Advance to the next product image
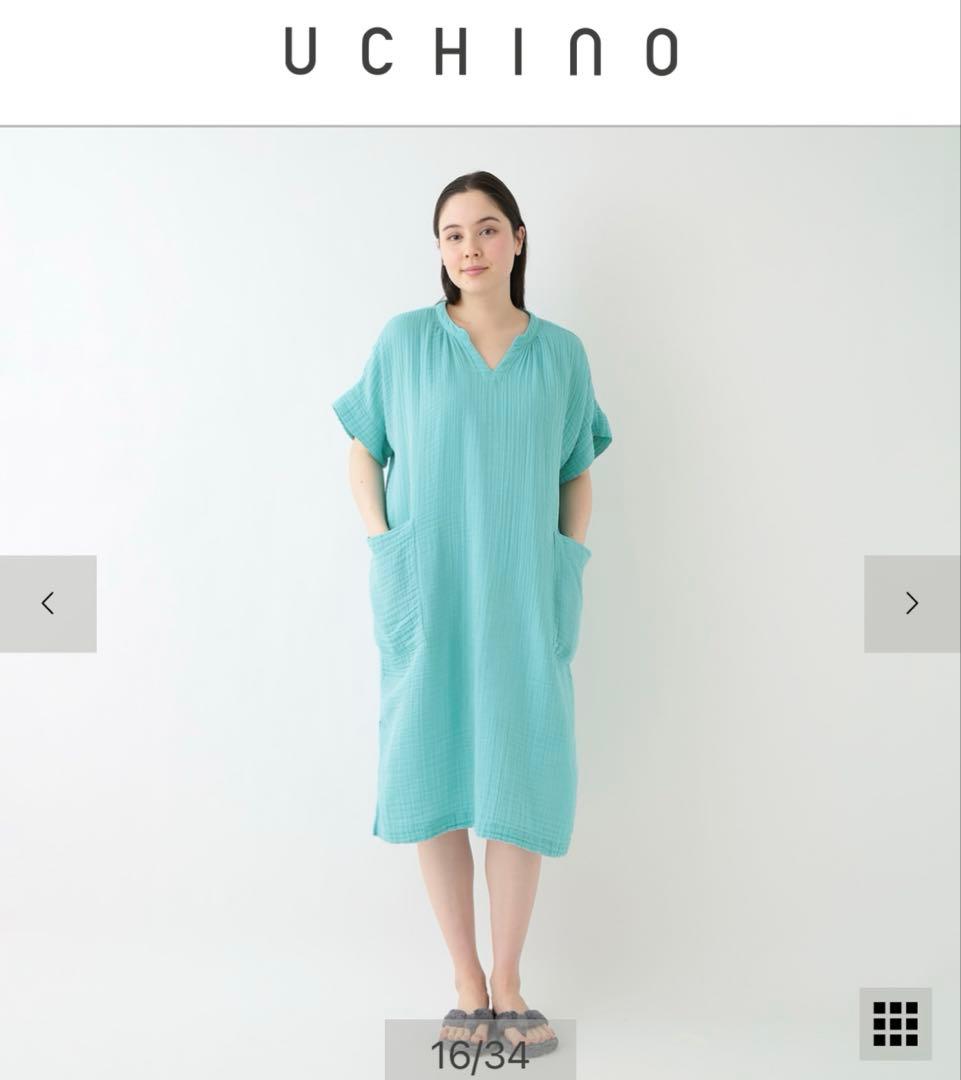Image resolution: width=961 pixels, height=1080 pixels. pos(911,603)
